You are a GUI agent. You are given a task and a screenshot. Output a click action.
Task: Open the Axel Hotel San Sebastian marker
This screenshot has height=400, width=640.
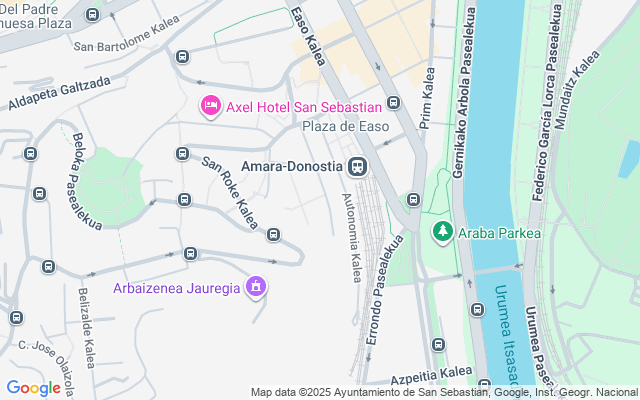click(211, 106)
